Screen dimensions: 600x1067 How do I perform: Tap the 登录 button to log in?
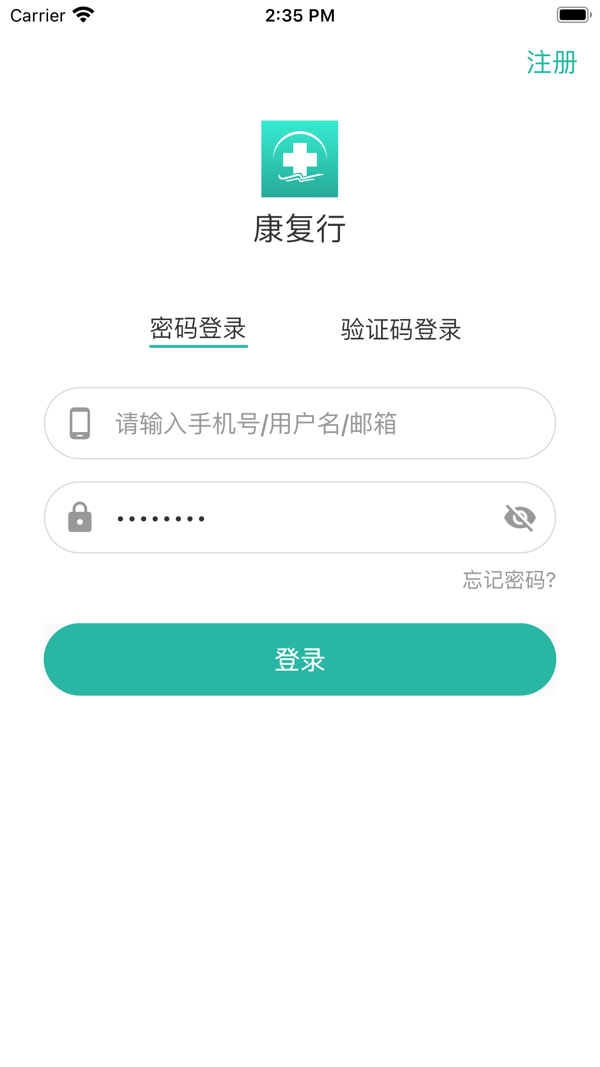[x=300, y=660]
